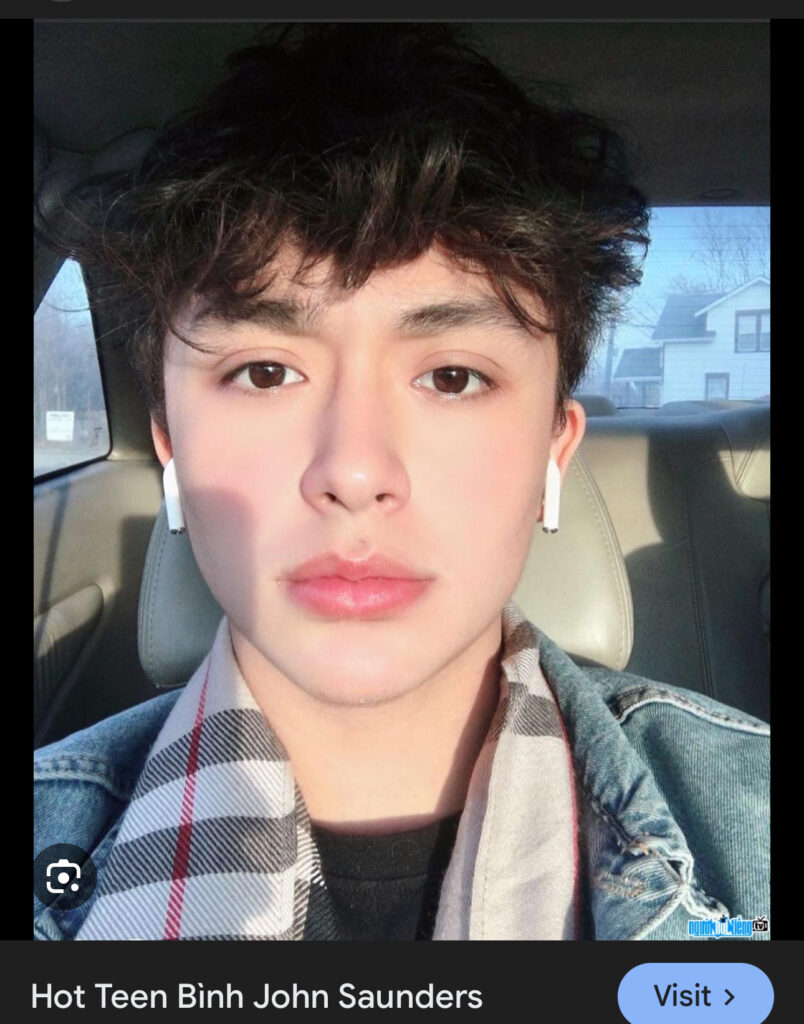The width and height of the screenshot is (804, 1024).
Task: Open the Hot Teen Bình John Saunders page
Action: click(256, 996)
